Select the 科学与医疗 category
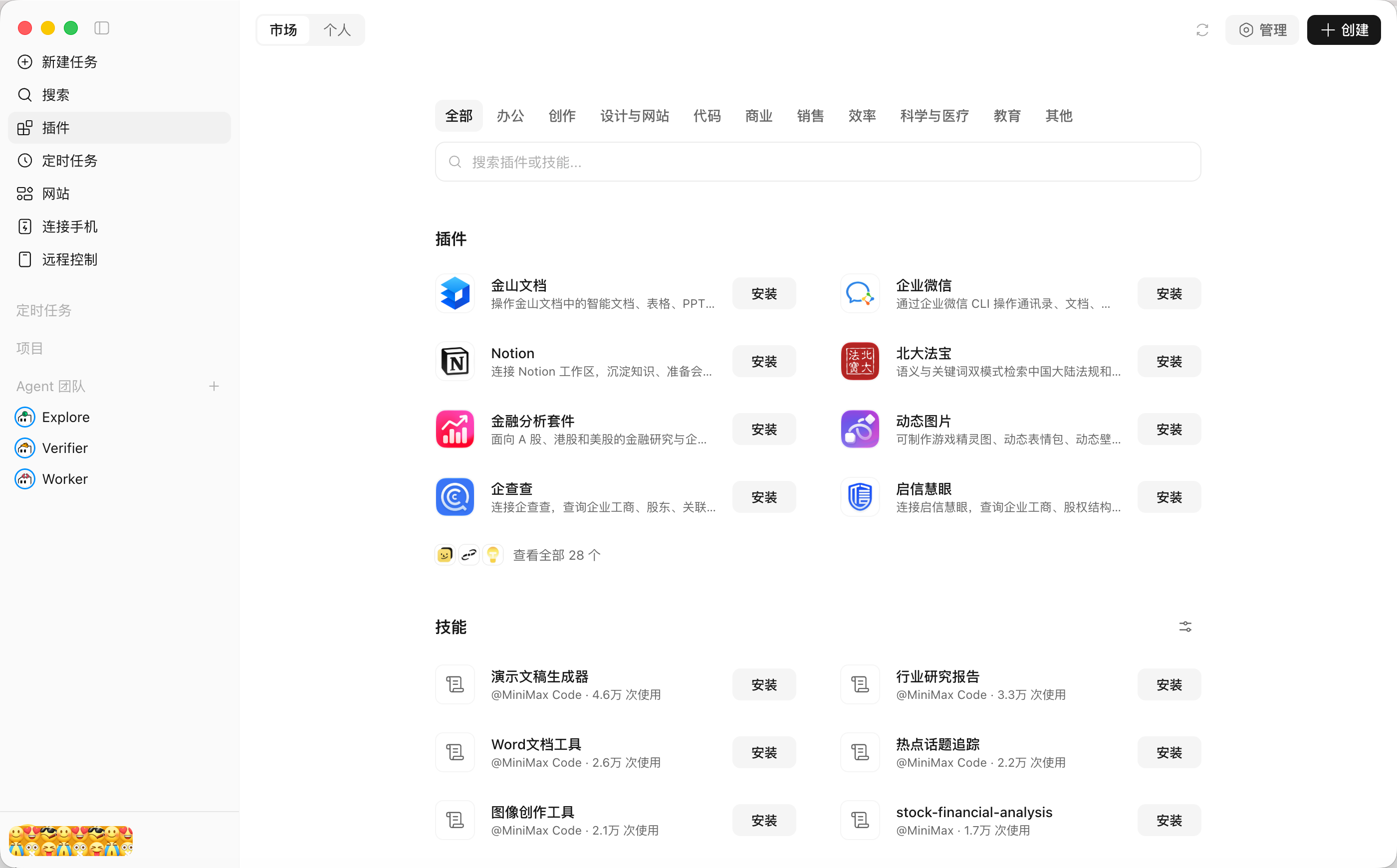Image resolution: width=1397 pixels, height=868 pixels. coord(934,116)
